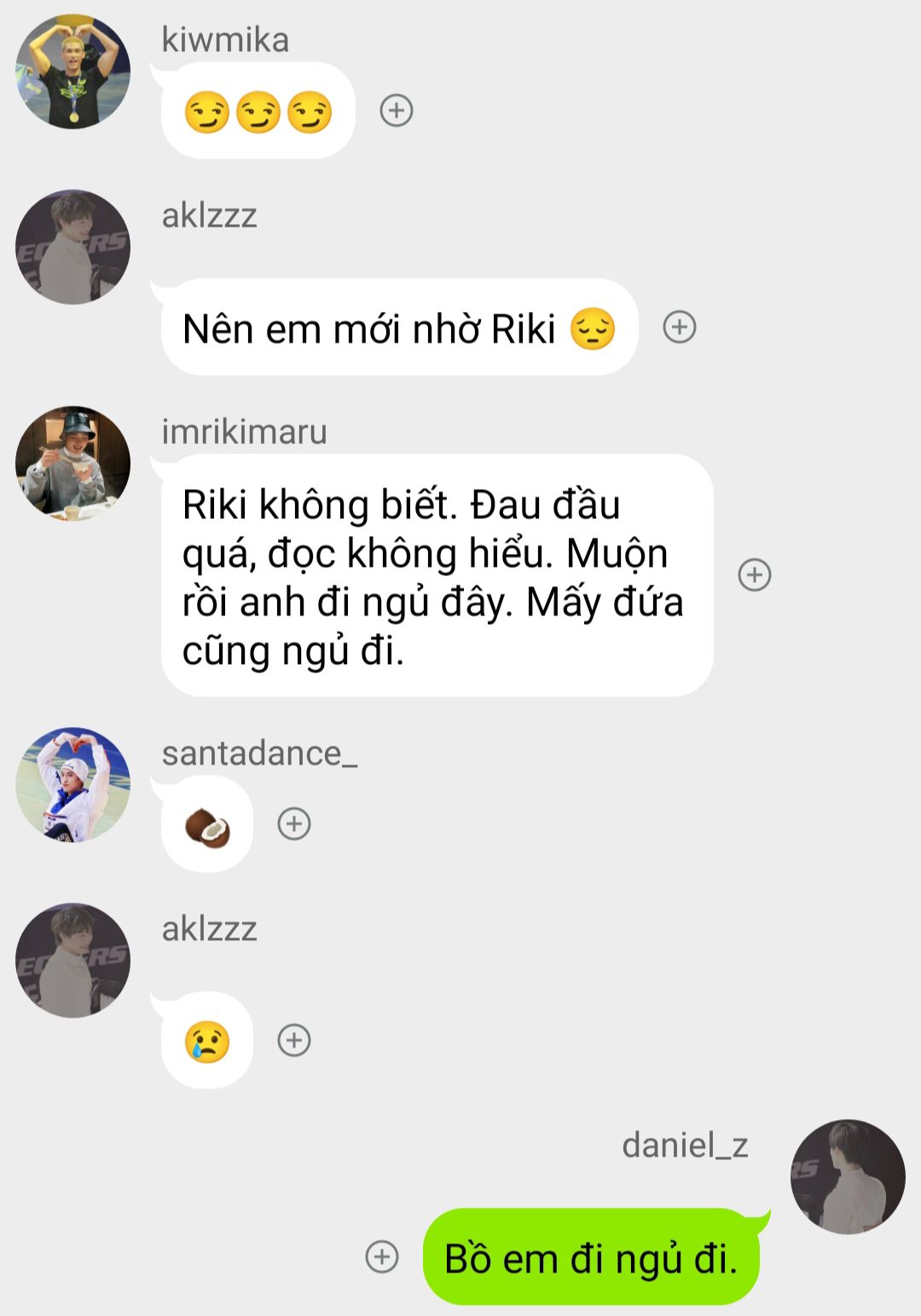921x1316 pixels.
Task: React to daniel_z's "Bồ em đi ngủ đi."
Action: (382, 1257)
